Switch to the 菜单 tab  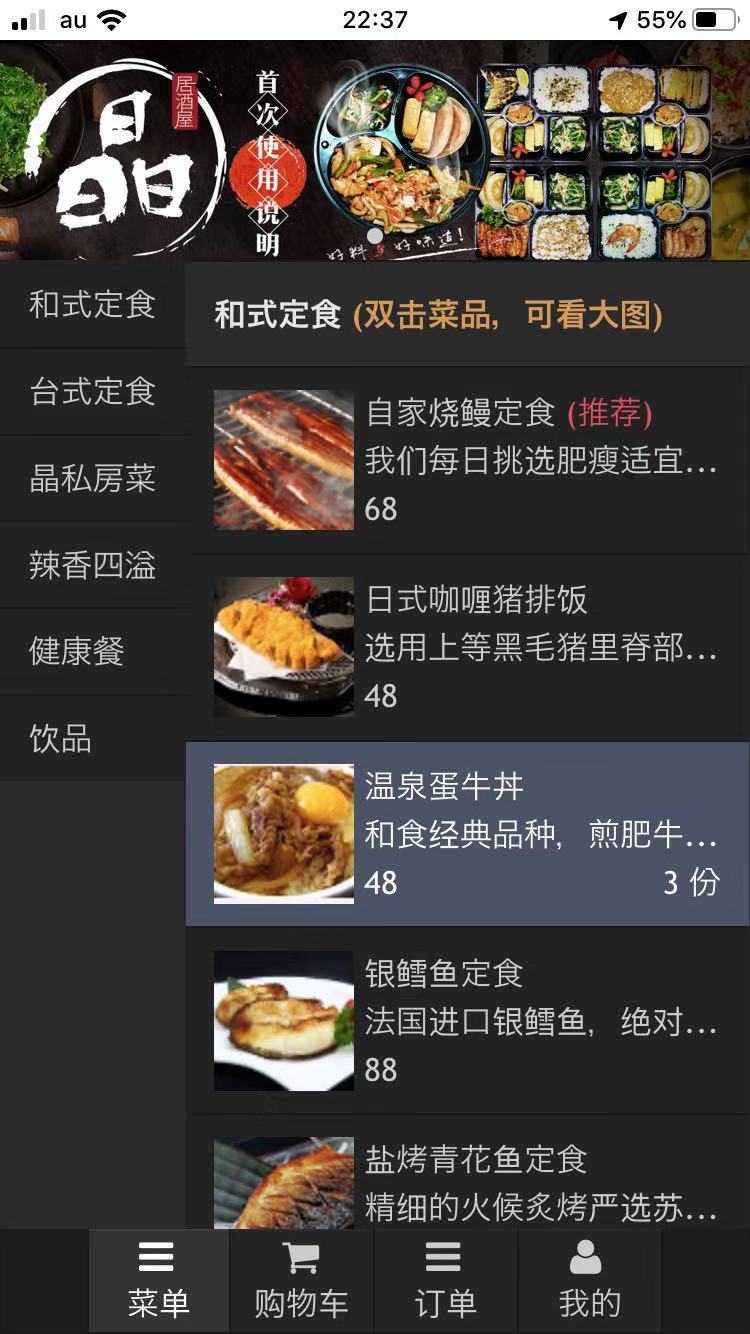(x=158, y=1281)
